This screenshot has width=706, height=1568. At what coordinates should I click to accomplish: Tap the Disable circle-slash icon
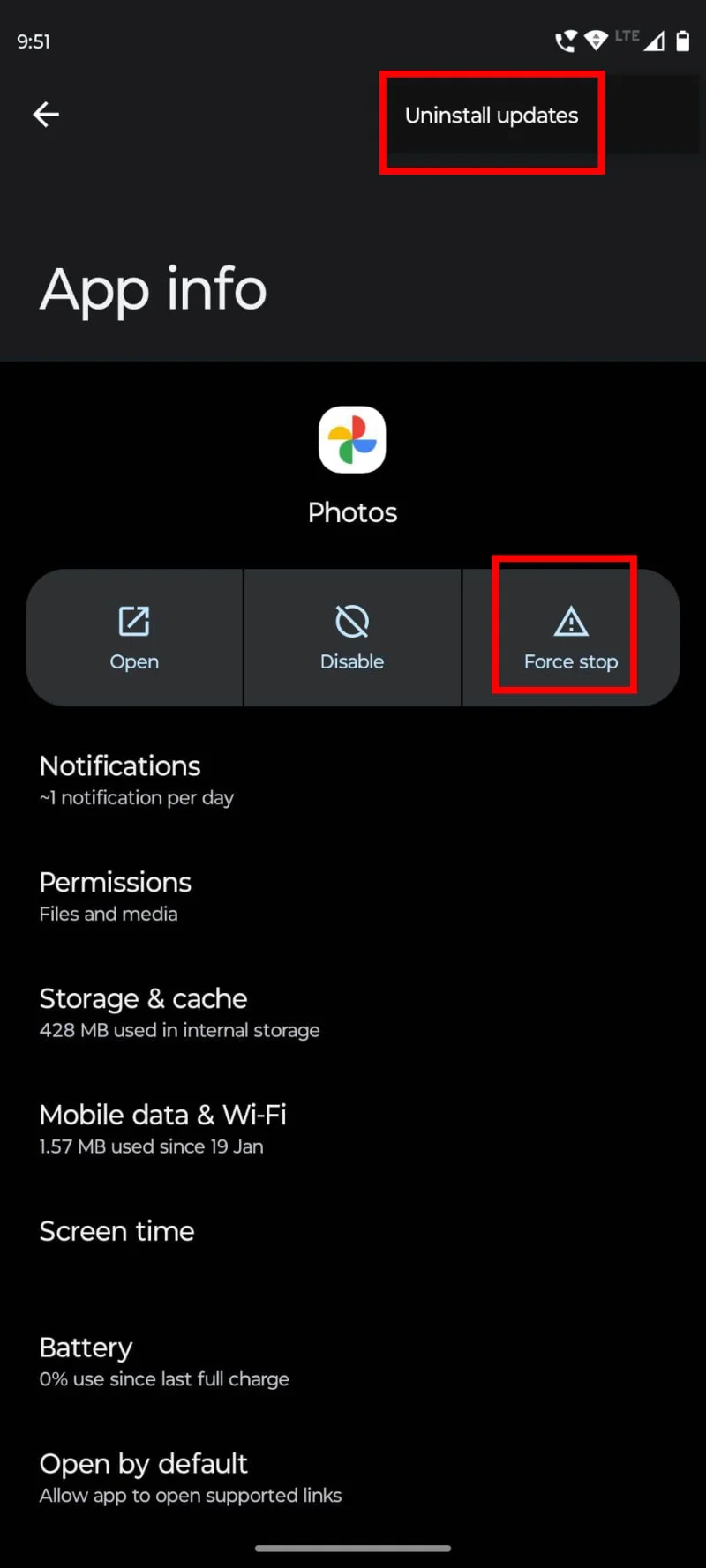point(351,621)
